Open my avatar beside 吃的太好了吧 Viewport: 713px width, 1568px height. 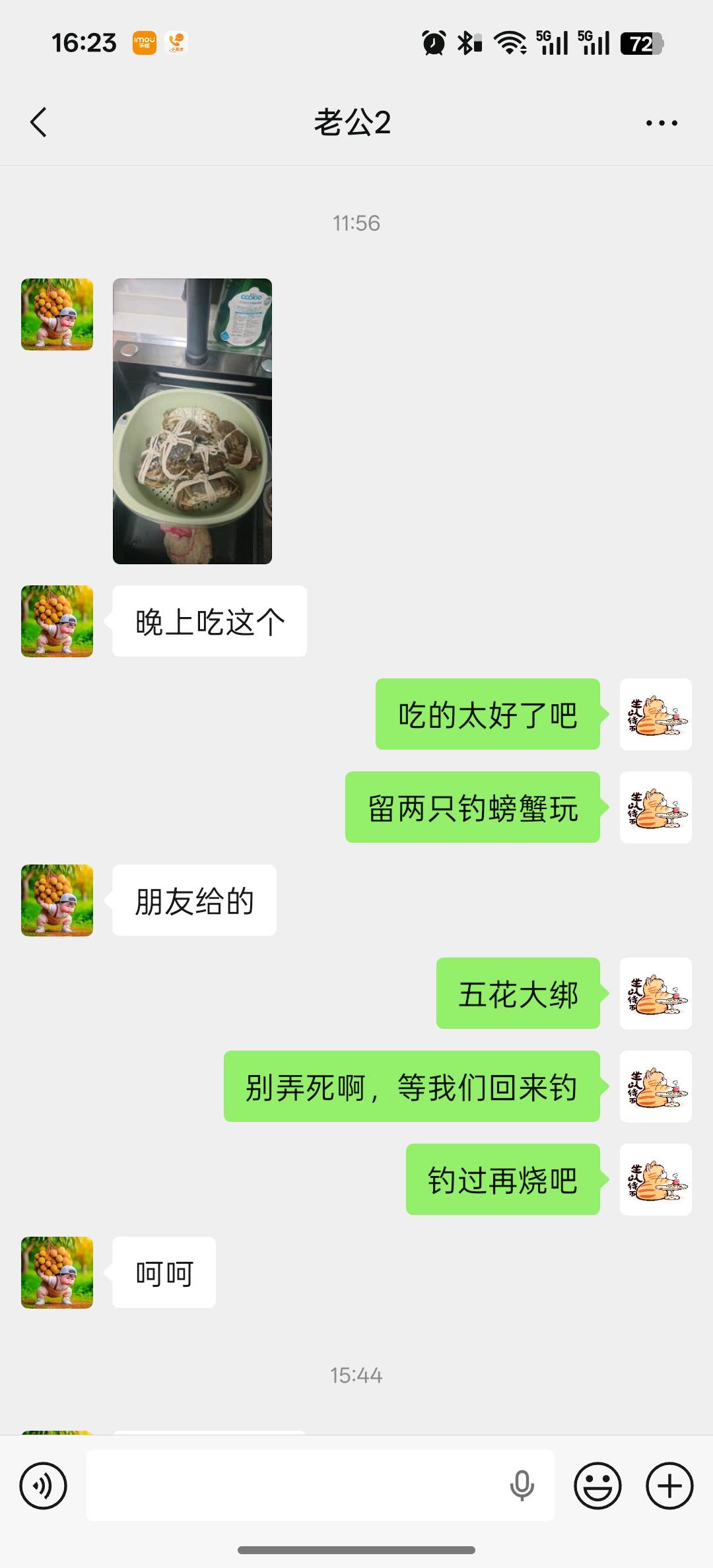[x=656, y=714]
